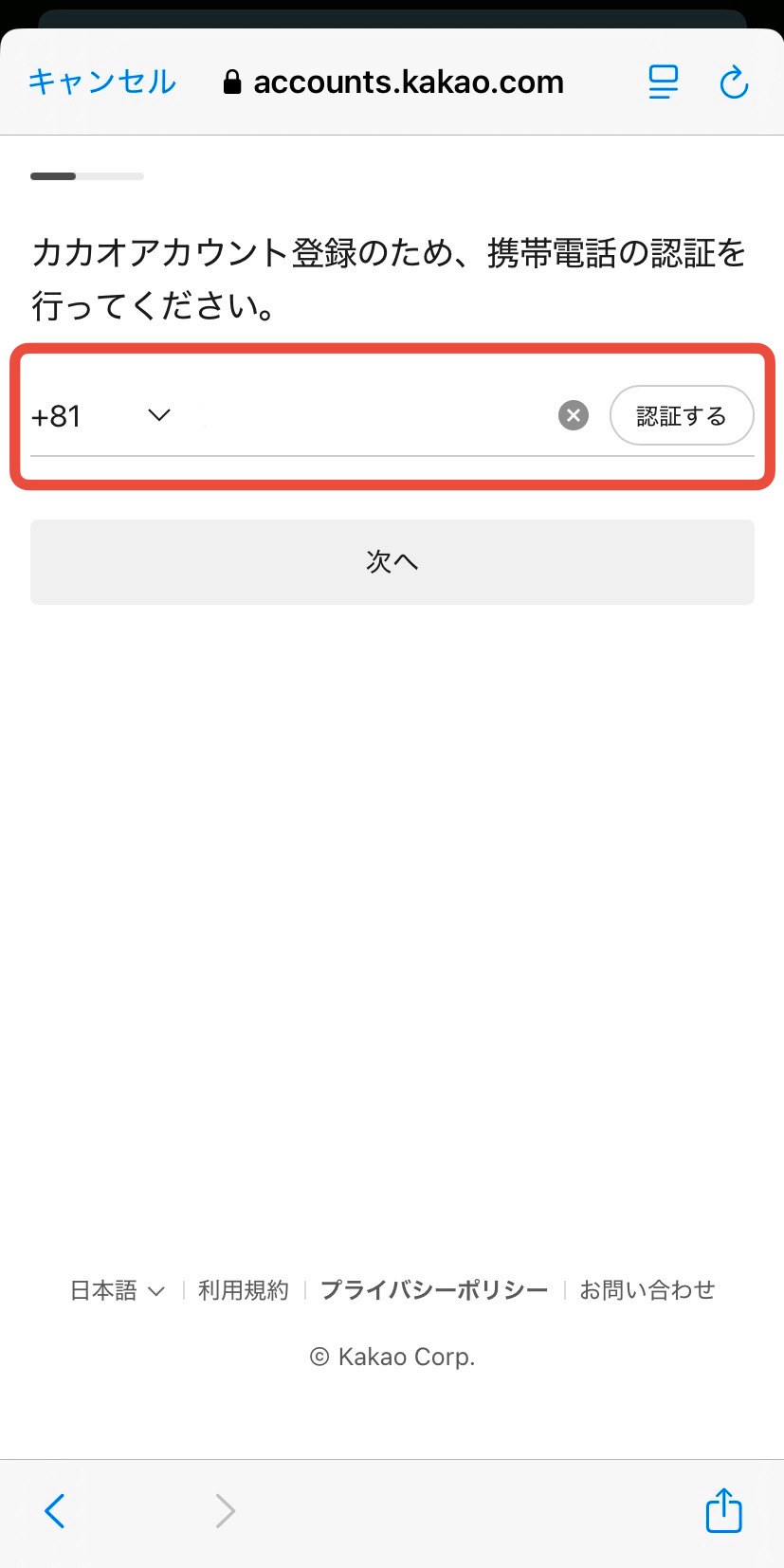Screen dimensions: 784x1568
Task: Focus the phone number input field
Action: click(x=370, y=416)
